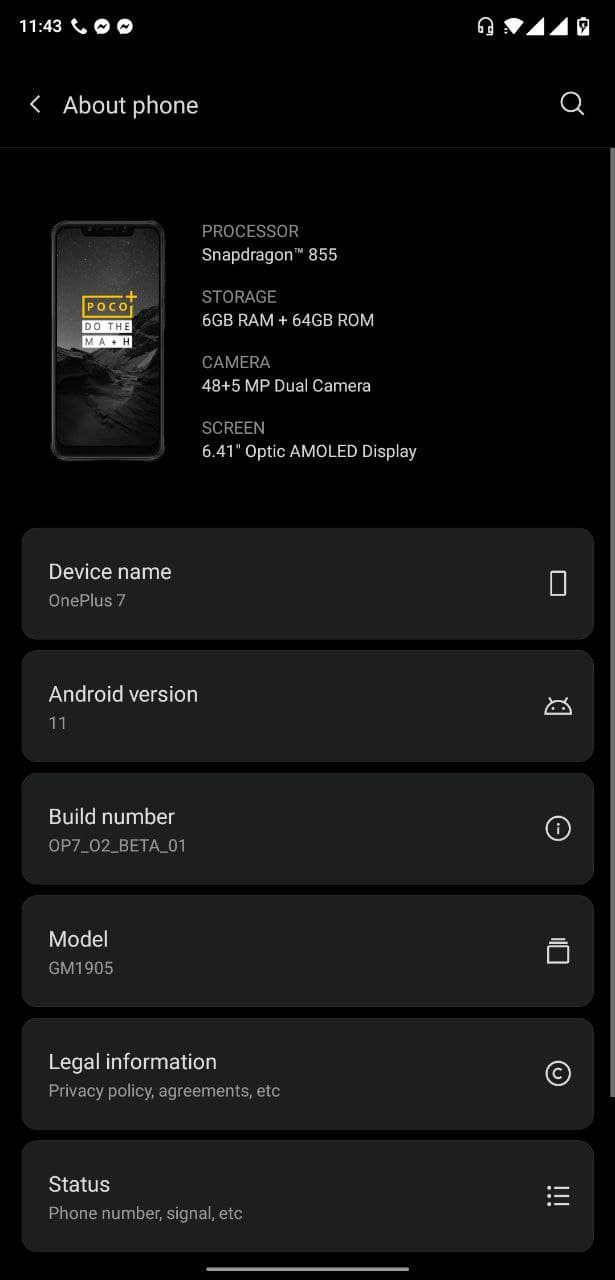Viewport: 615px width, 1280px height.
Task: Open Legal information
Action: point(307,1074)
